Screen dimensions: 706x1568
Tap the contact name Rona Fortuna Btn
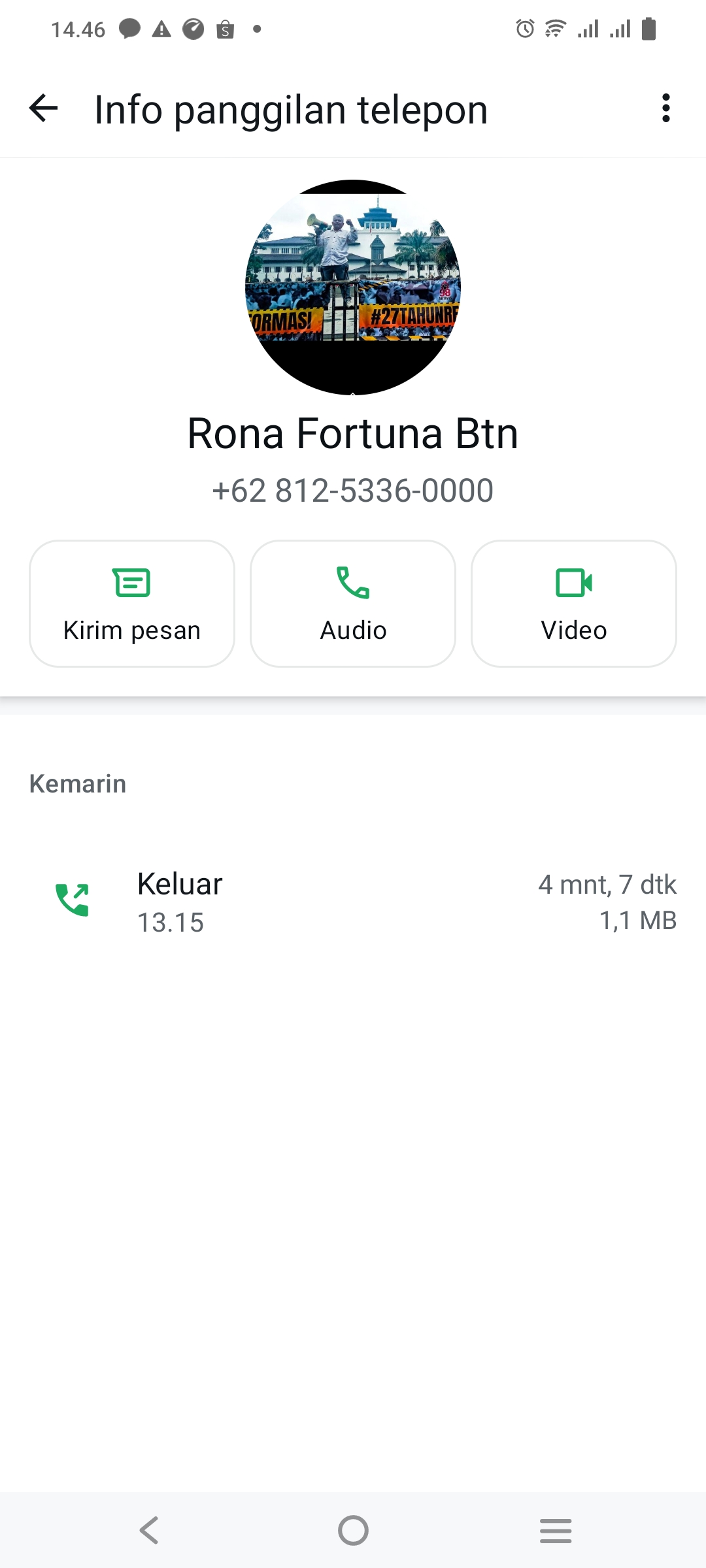(352, 433)
